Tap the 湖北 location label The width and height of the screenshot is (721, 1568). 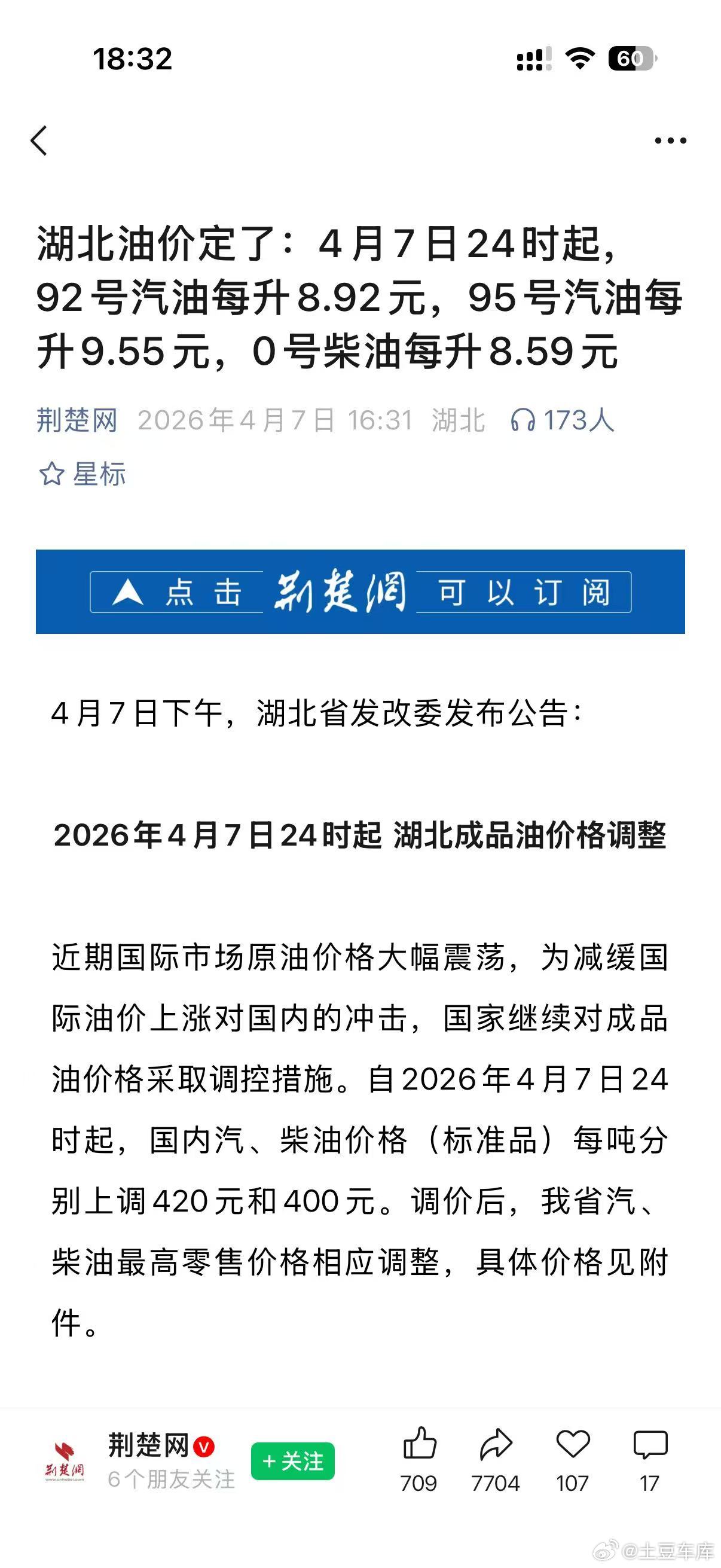click(459, 419)
